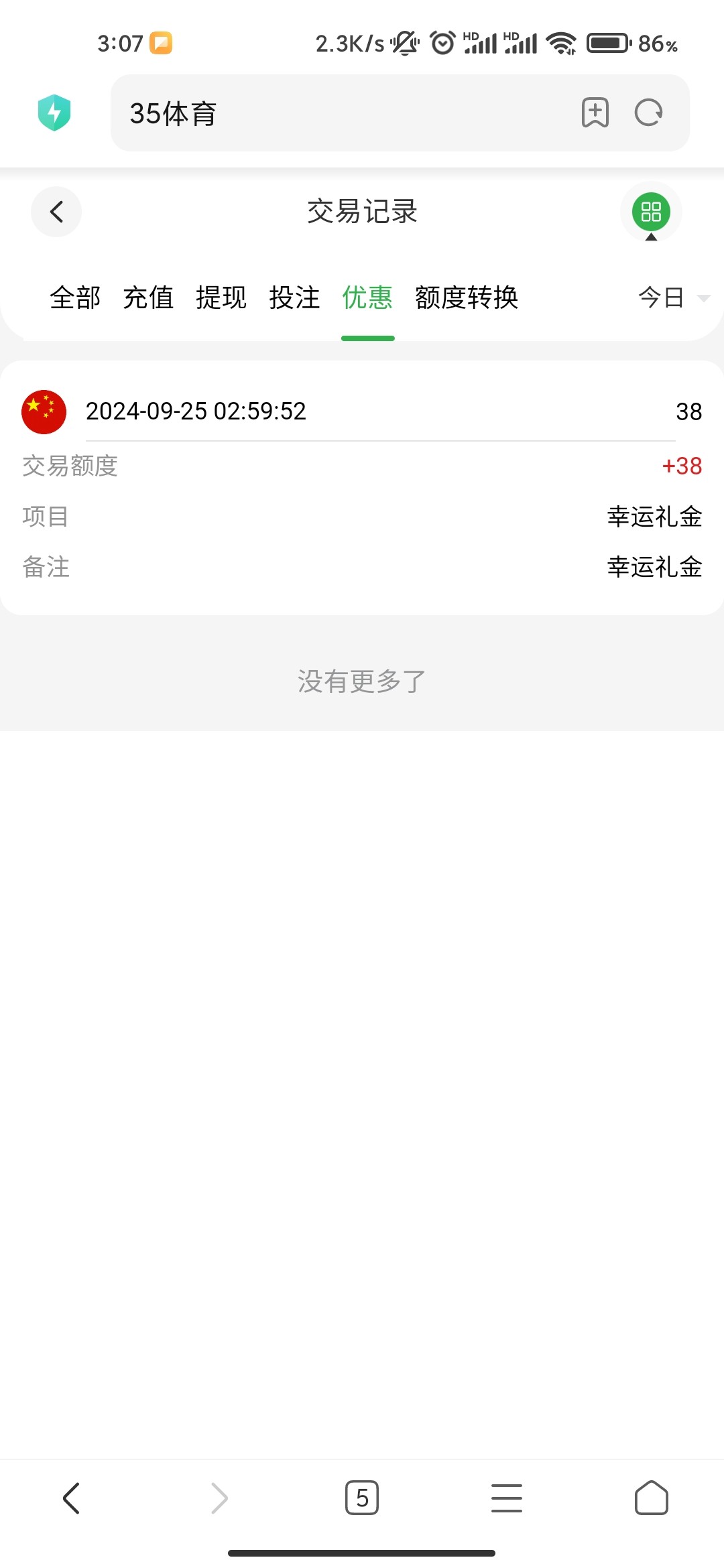724x1568 pixels.
Task: Show 提现 records tab
Action: (221, 298)
